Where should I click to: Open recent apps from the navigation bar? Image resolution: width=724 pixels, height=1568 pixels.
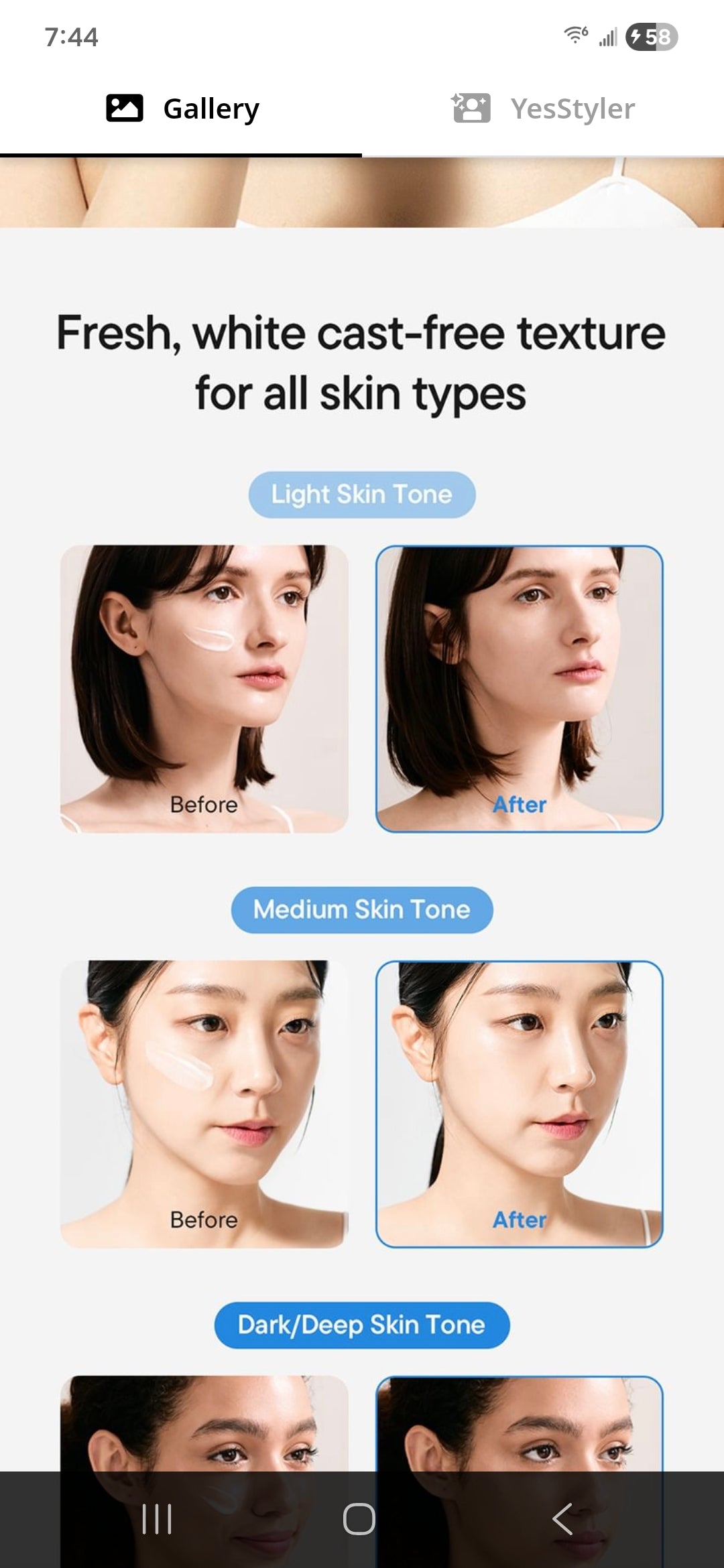(x=157, y=1518)
